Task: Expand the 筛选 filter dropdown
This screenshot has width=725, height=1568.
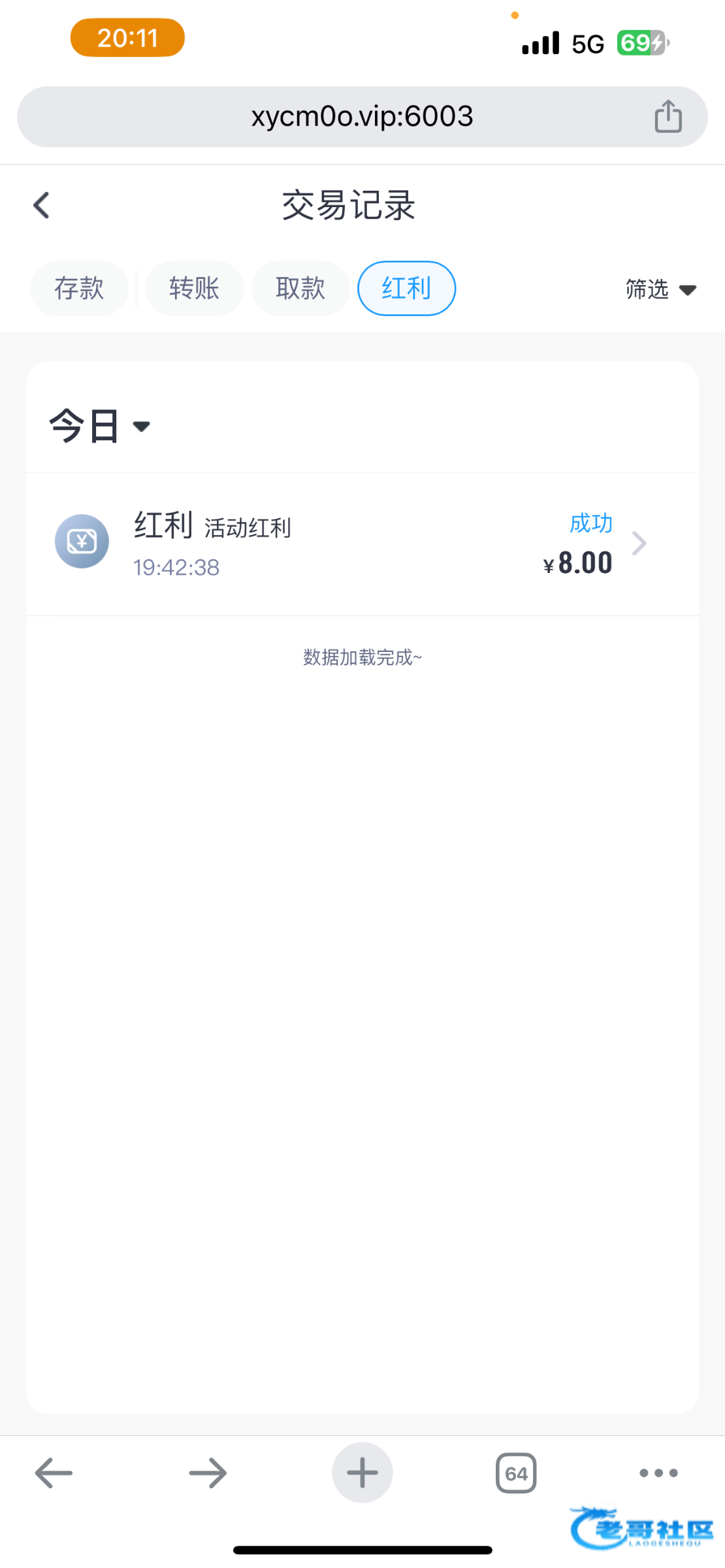Action: tap(660, 289)
